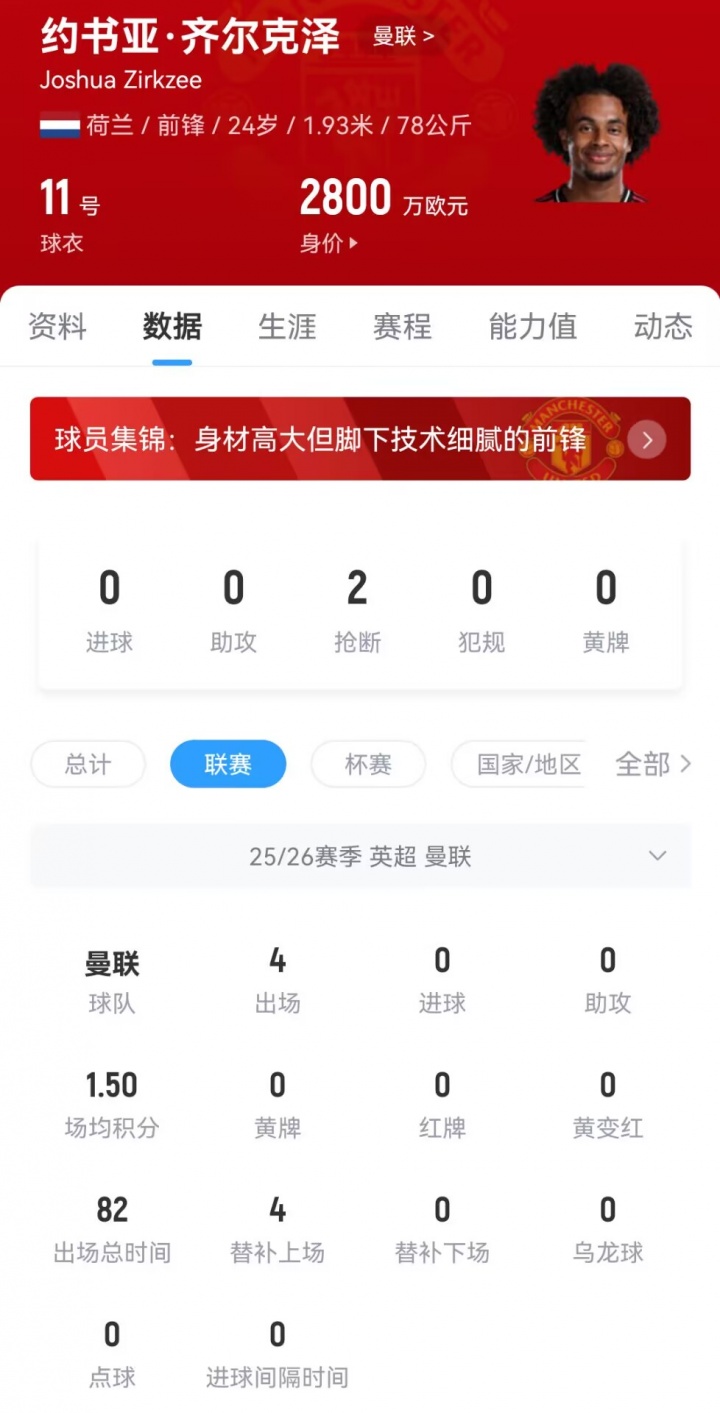The image size is (720, 1413).
Task: Tap the 数据 tab
Action: pyautogui.click(x=172, y=327)
